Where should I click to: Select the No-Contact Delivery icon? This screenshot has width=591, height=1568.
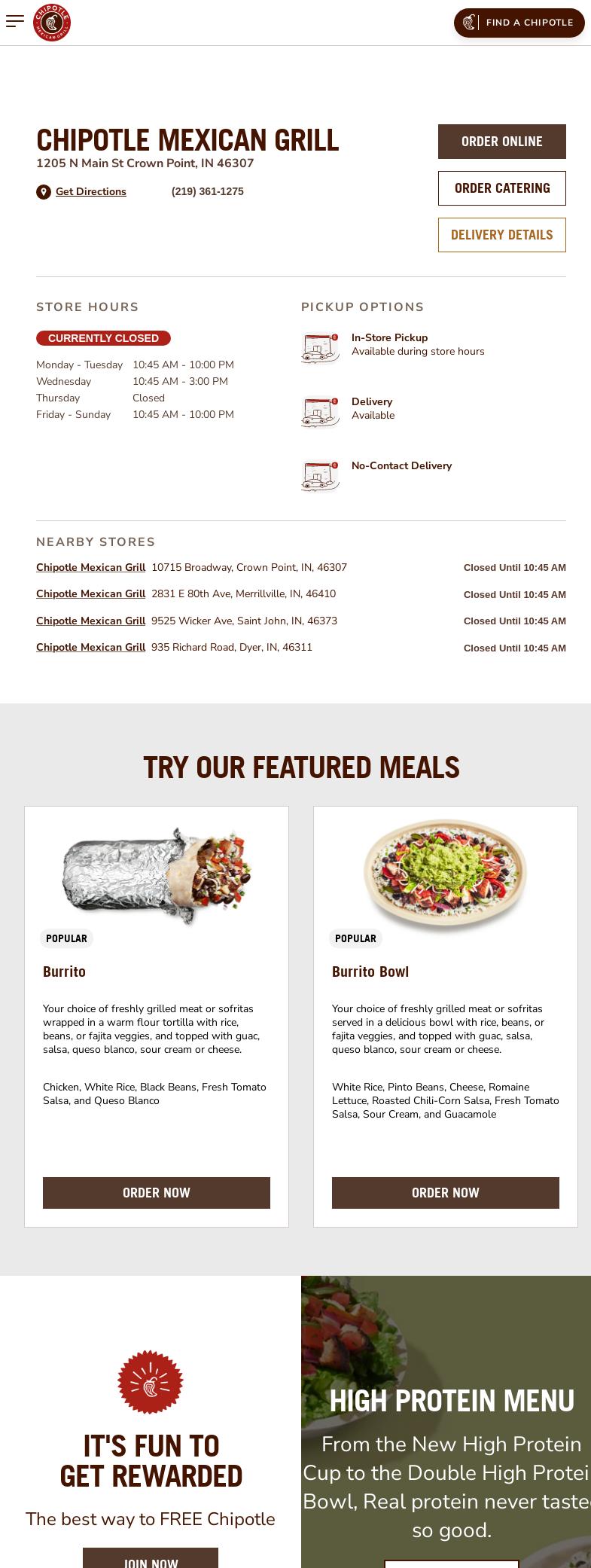point(319,475)
